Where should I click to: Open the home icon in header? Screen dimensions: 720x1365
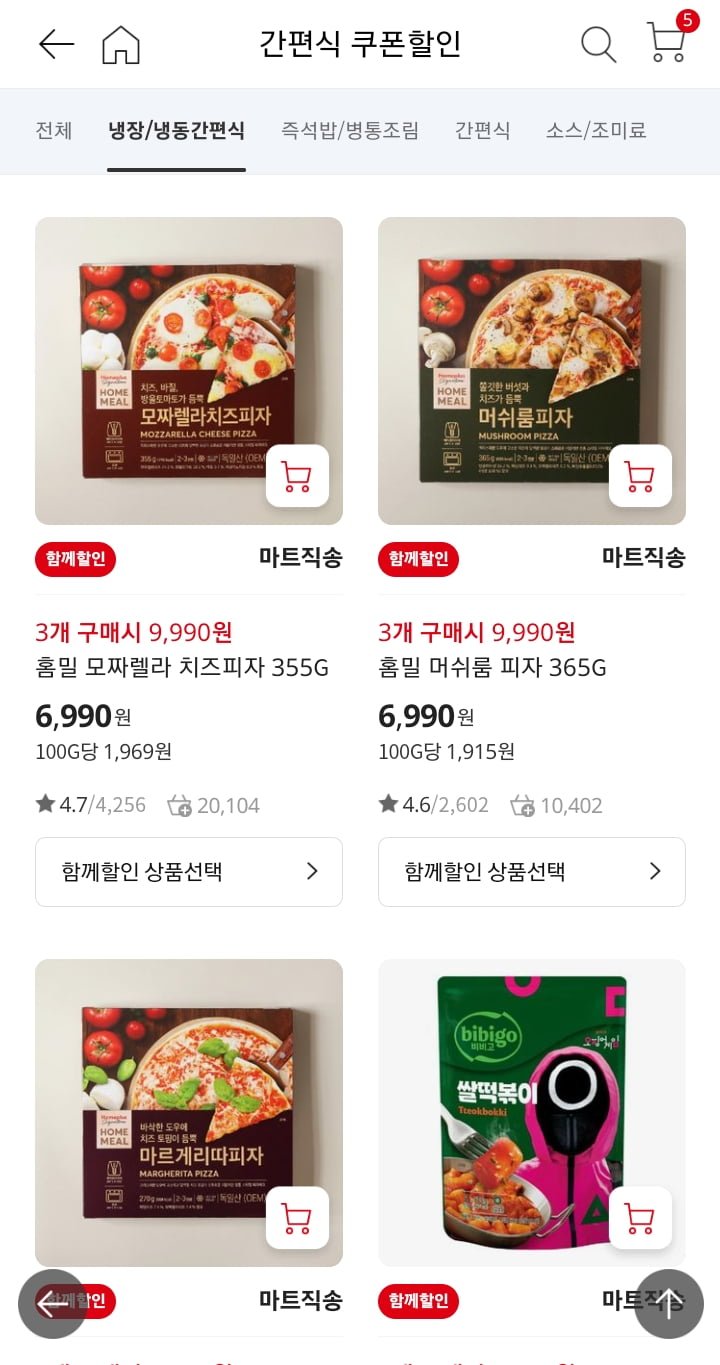click(121, 44)
